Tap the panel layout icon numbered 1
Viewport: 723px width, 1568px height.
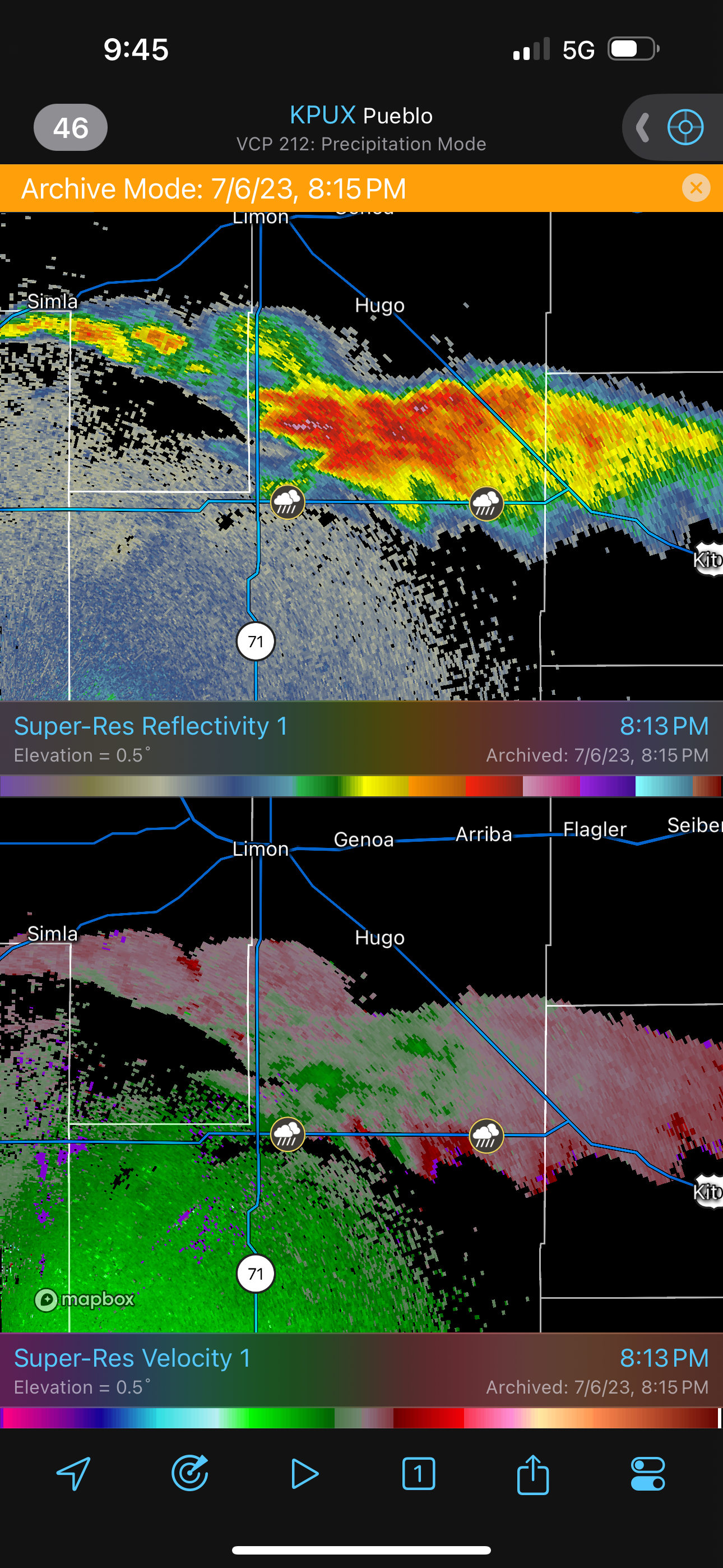click(419, 1474)
